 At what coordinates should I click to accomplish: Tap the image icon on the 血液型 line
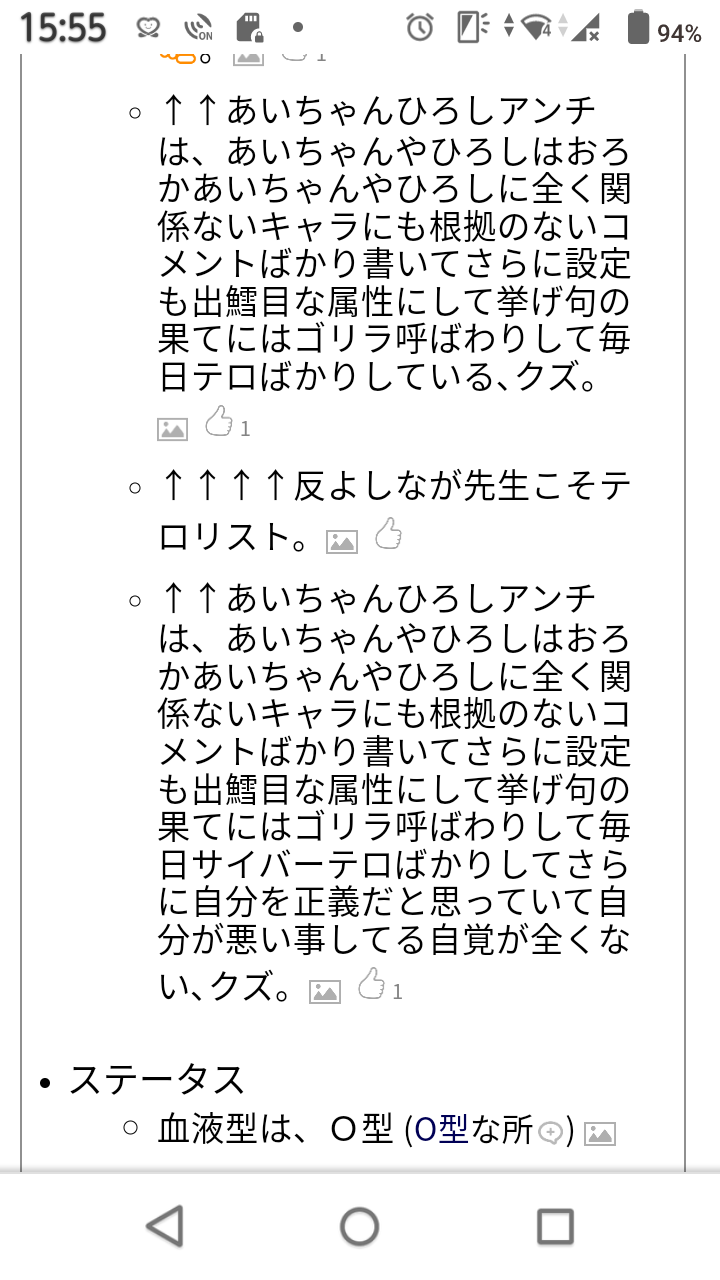click(x=600, y=1133)
